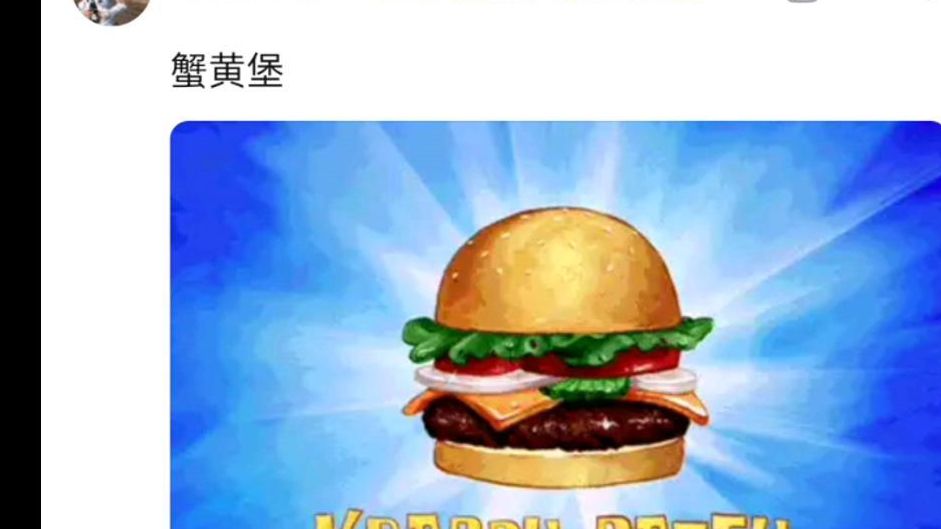This screenshot has width=941, height=529.
Task: Open the commenter's profile avatar
Action: (112, 8)
